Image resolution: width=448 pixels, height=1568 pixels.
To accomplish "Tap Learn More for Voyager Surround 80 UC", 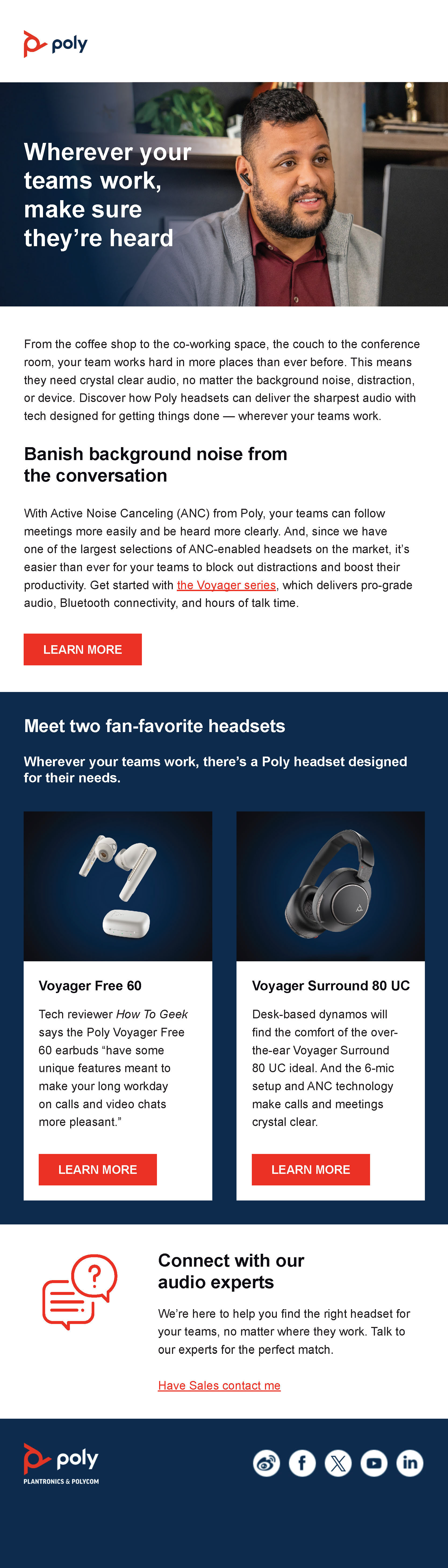I will coord(311,1169).
